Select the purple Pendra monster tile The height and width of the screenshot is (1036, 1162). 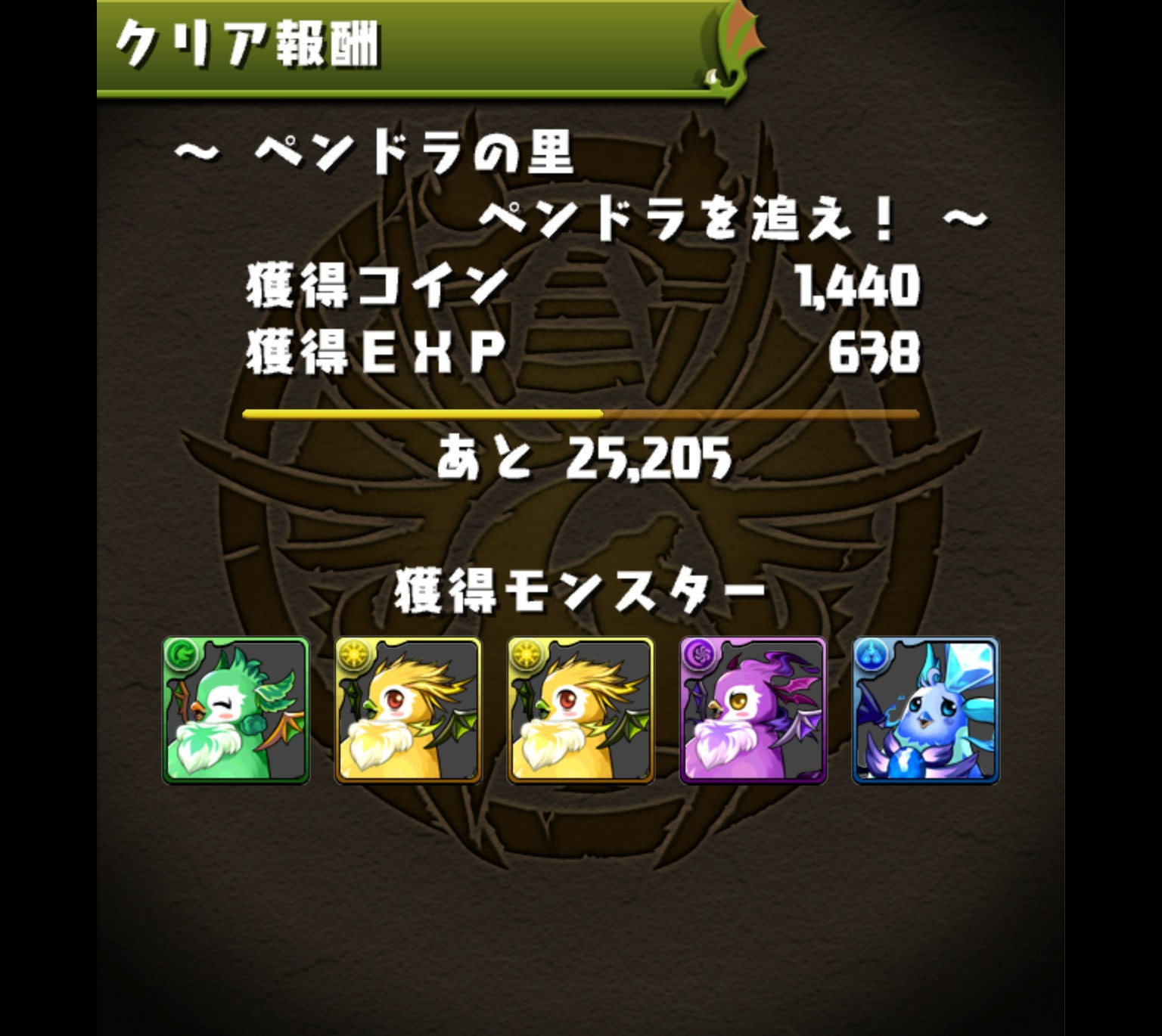coord(753,710)
